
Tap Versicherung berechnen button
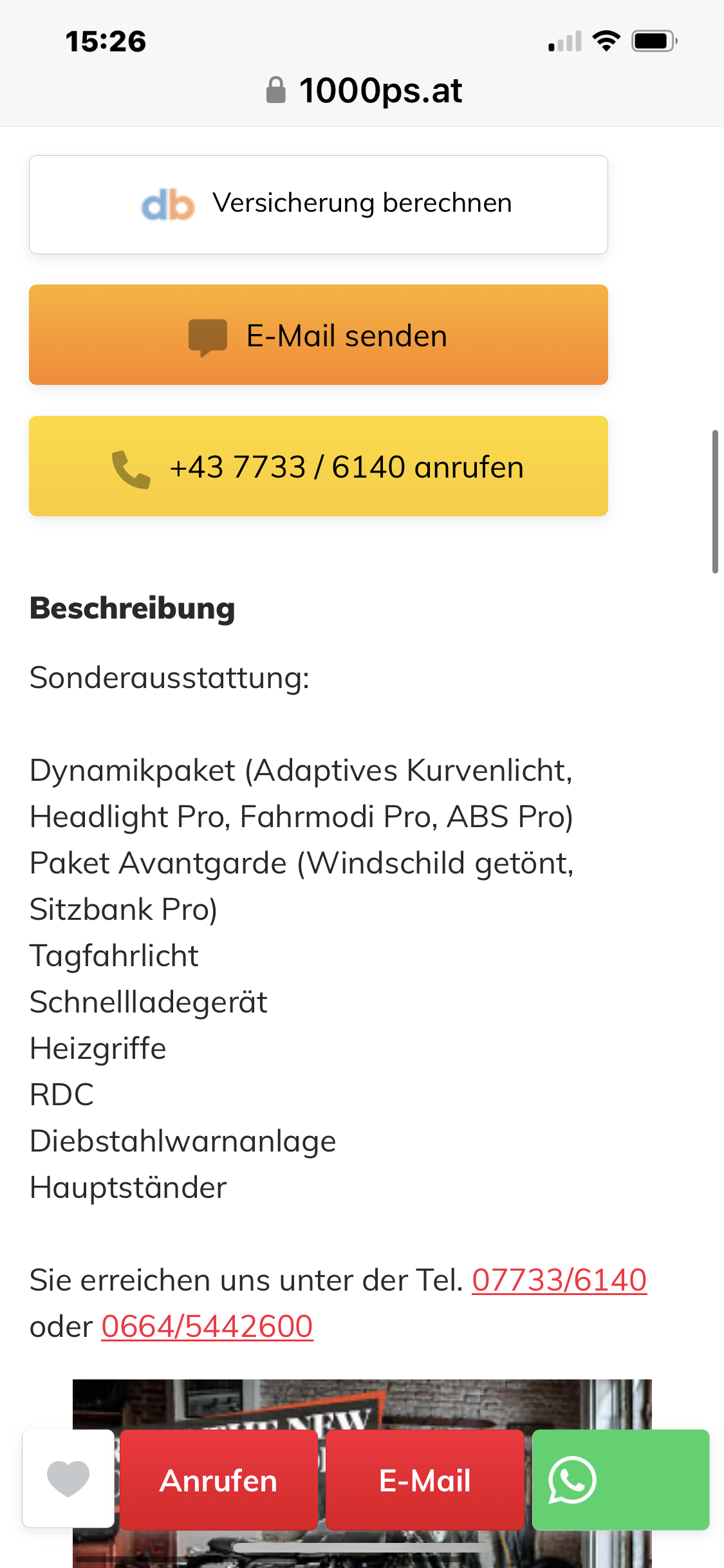coord(319,204)
